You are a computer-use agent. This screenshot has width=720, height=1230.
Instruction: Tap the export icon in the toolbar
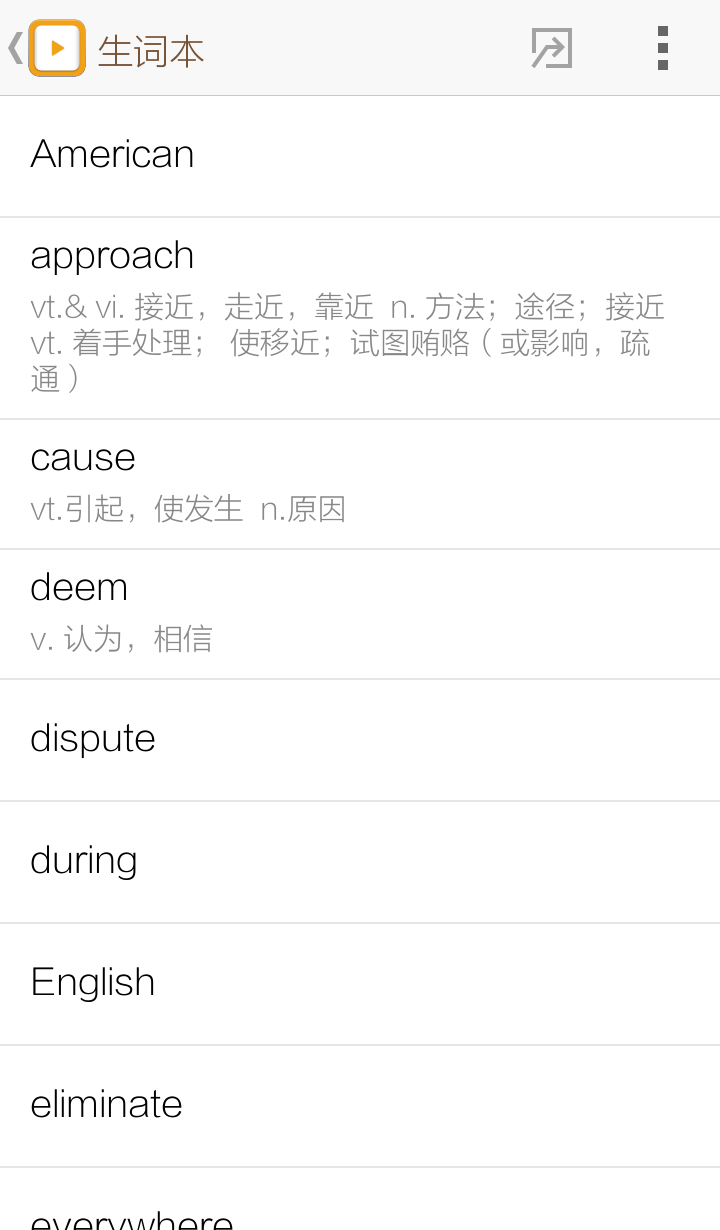tap(551, 48)
